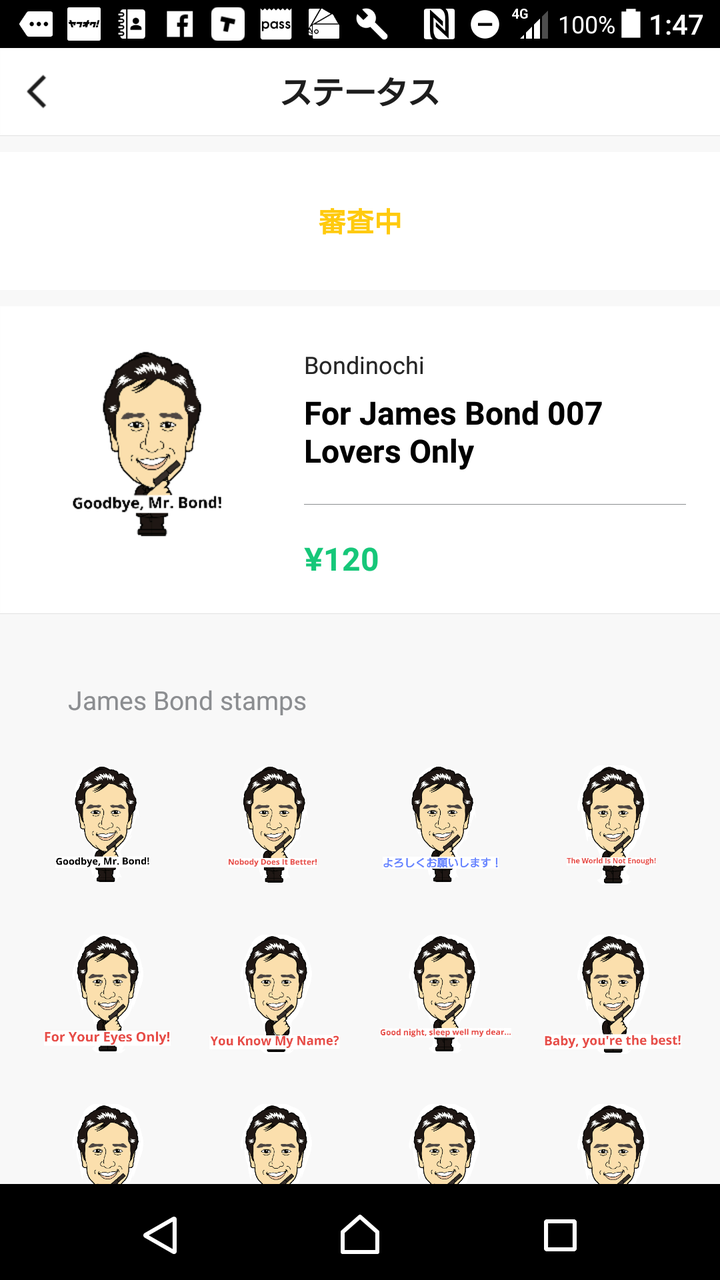Viewport: 720px width, 1280px height.
Task: Tap the Bondinochi creator name
Action: (x=364, y=367)
